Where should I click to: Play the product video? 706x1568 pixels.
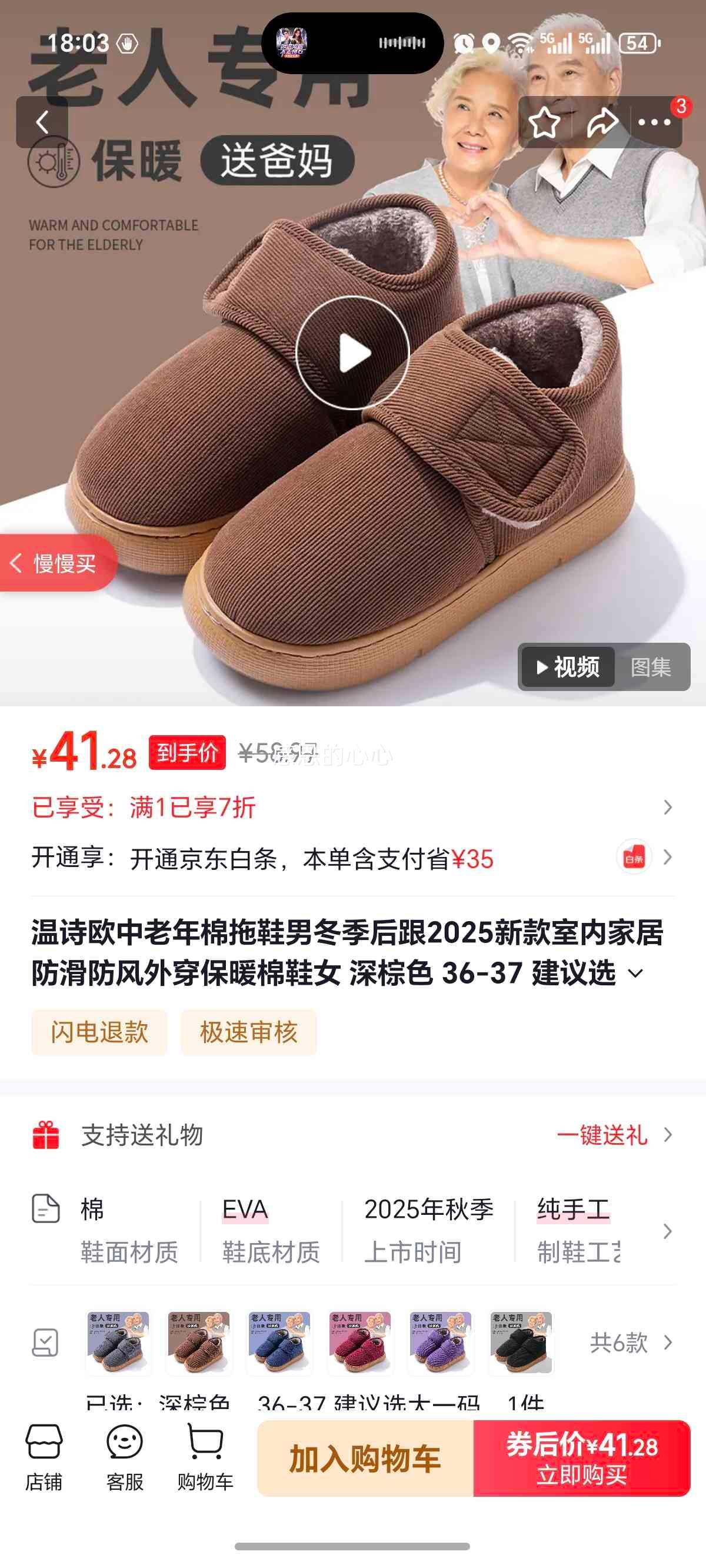point(353,351)
